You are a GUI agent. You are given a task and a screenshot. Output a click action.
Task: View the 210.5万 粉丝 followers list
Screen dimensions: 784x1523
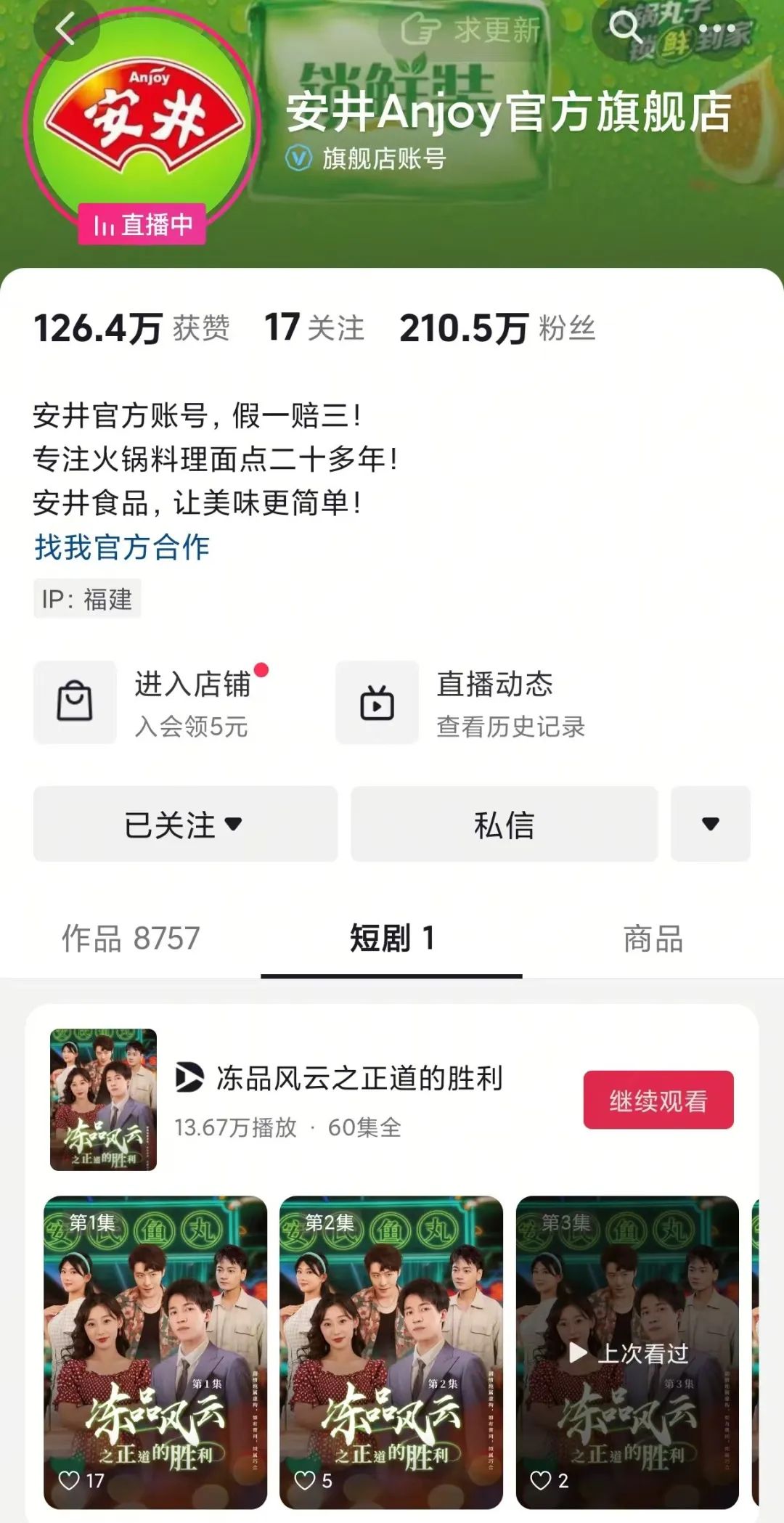click(497, 328)
